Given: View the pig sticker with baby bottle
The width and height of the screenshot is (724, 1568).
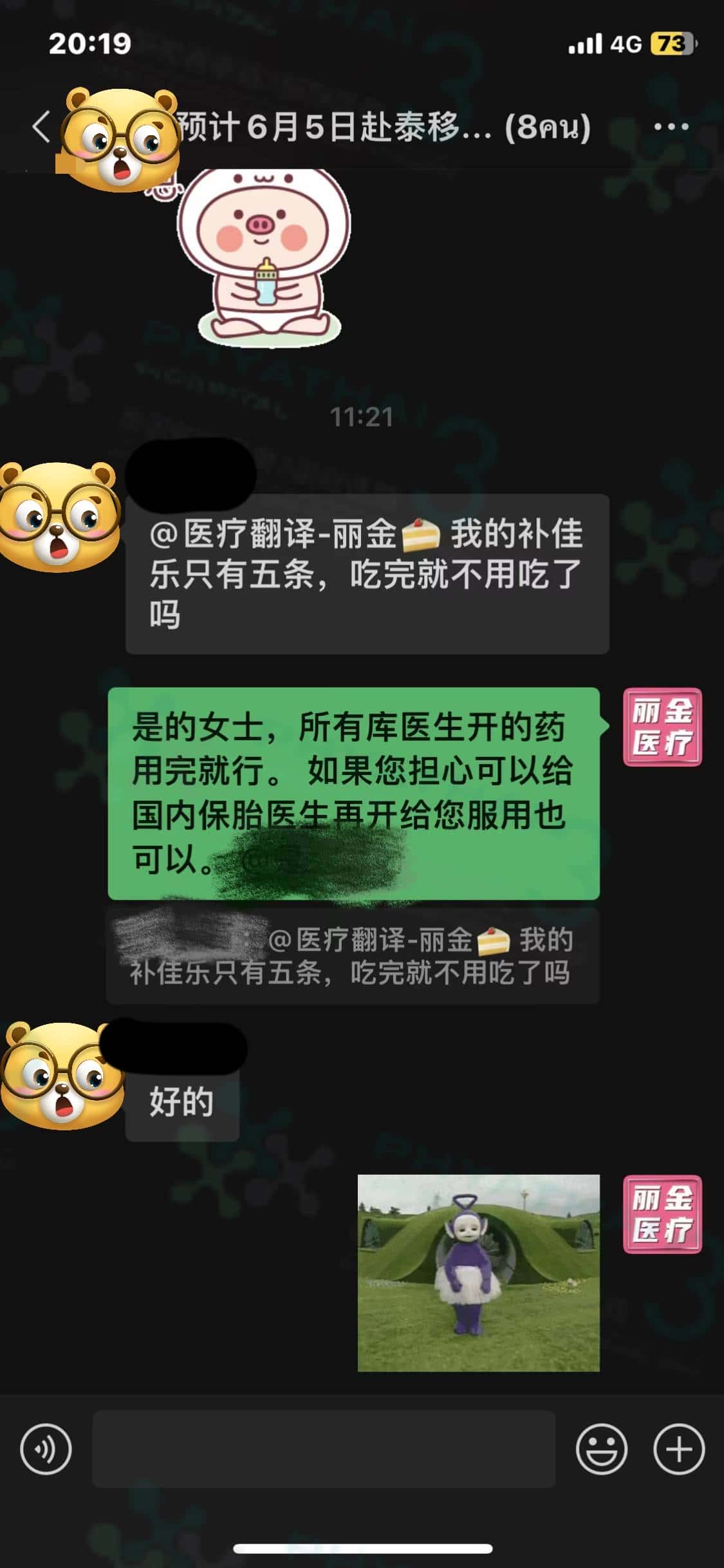Looking at the screenshot, I should point(264,257).
